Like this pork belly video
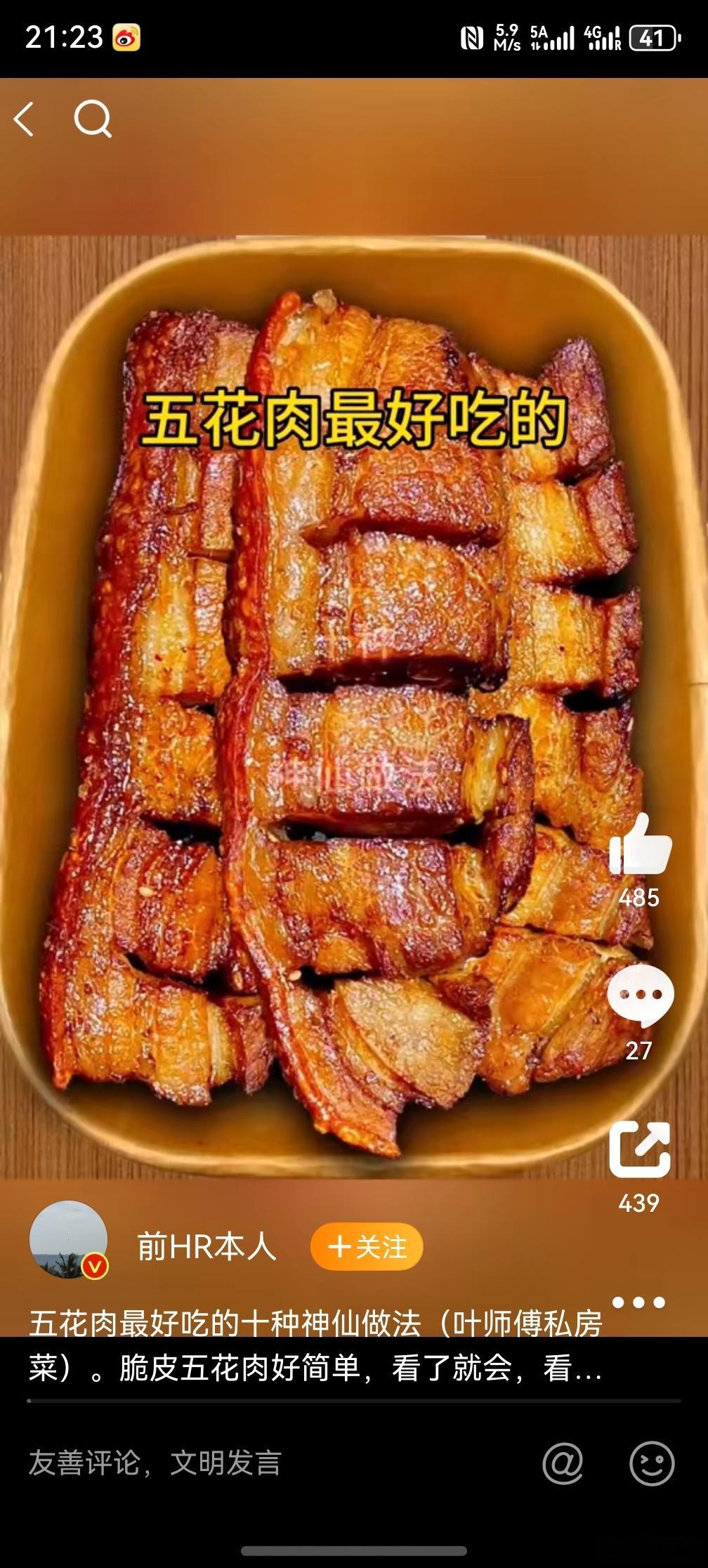 click(x=640, y=845)
